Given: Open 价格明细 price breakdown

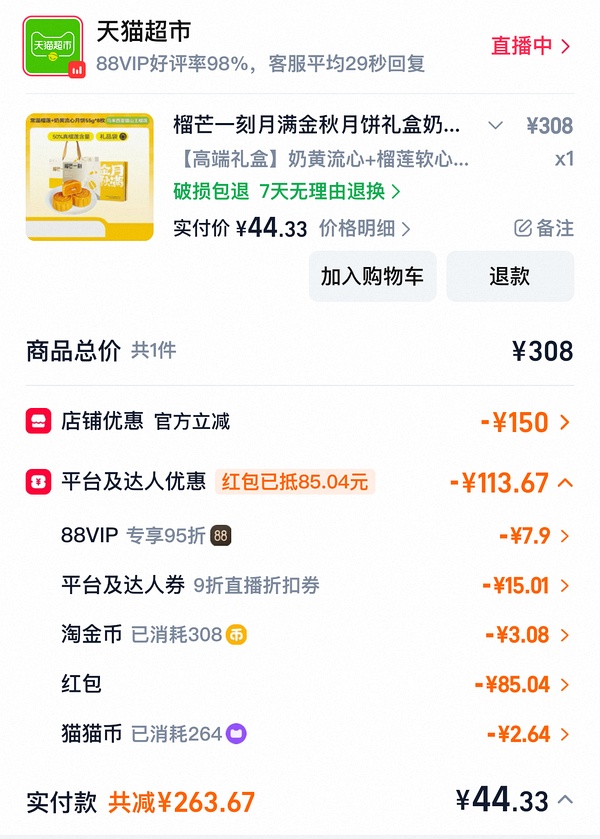Looking at the screenshot, I should point(365,229).
